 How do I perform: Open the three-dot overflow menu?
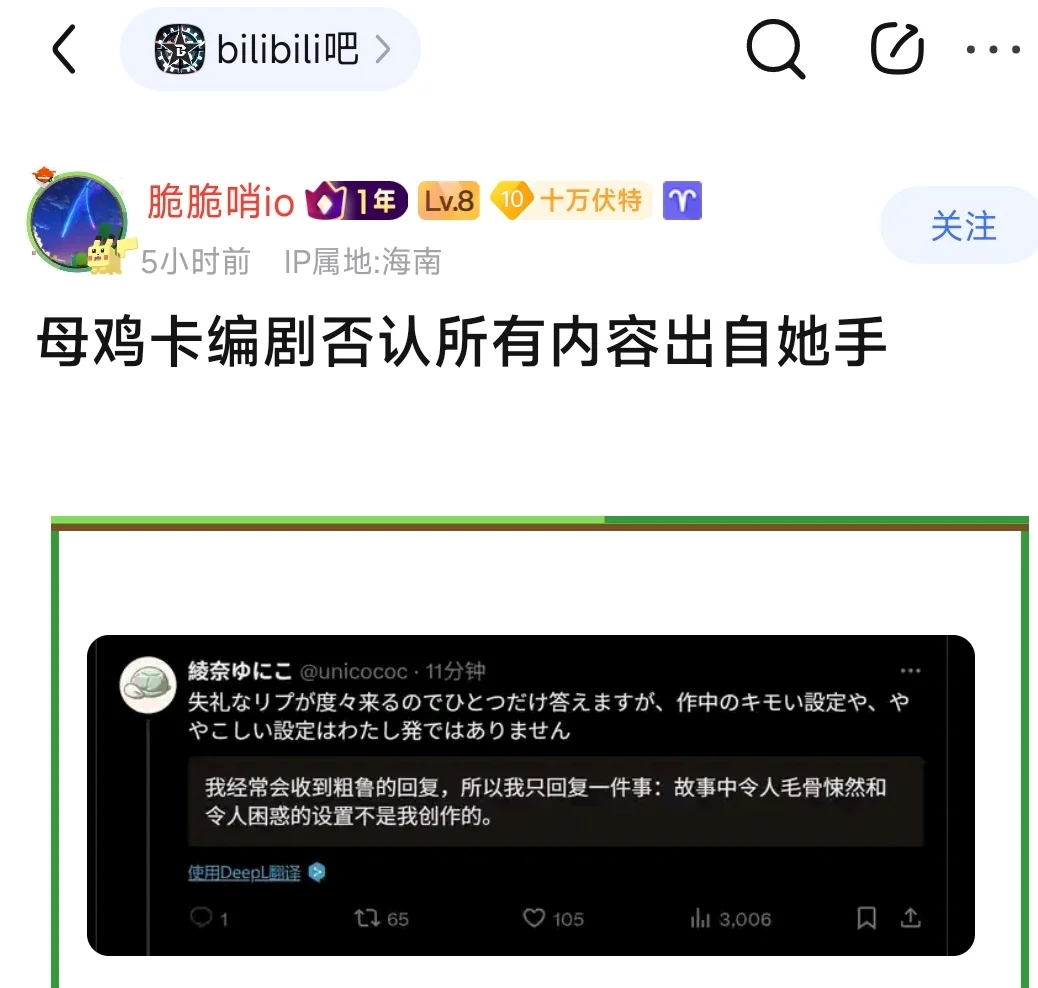click(993, 49)
